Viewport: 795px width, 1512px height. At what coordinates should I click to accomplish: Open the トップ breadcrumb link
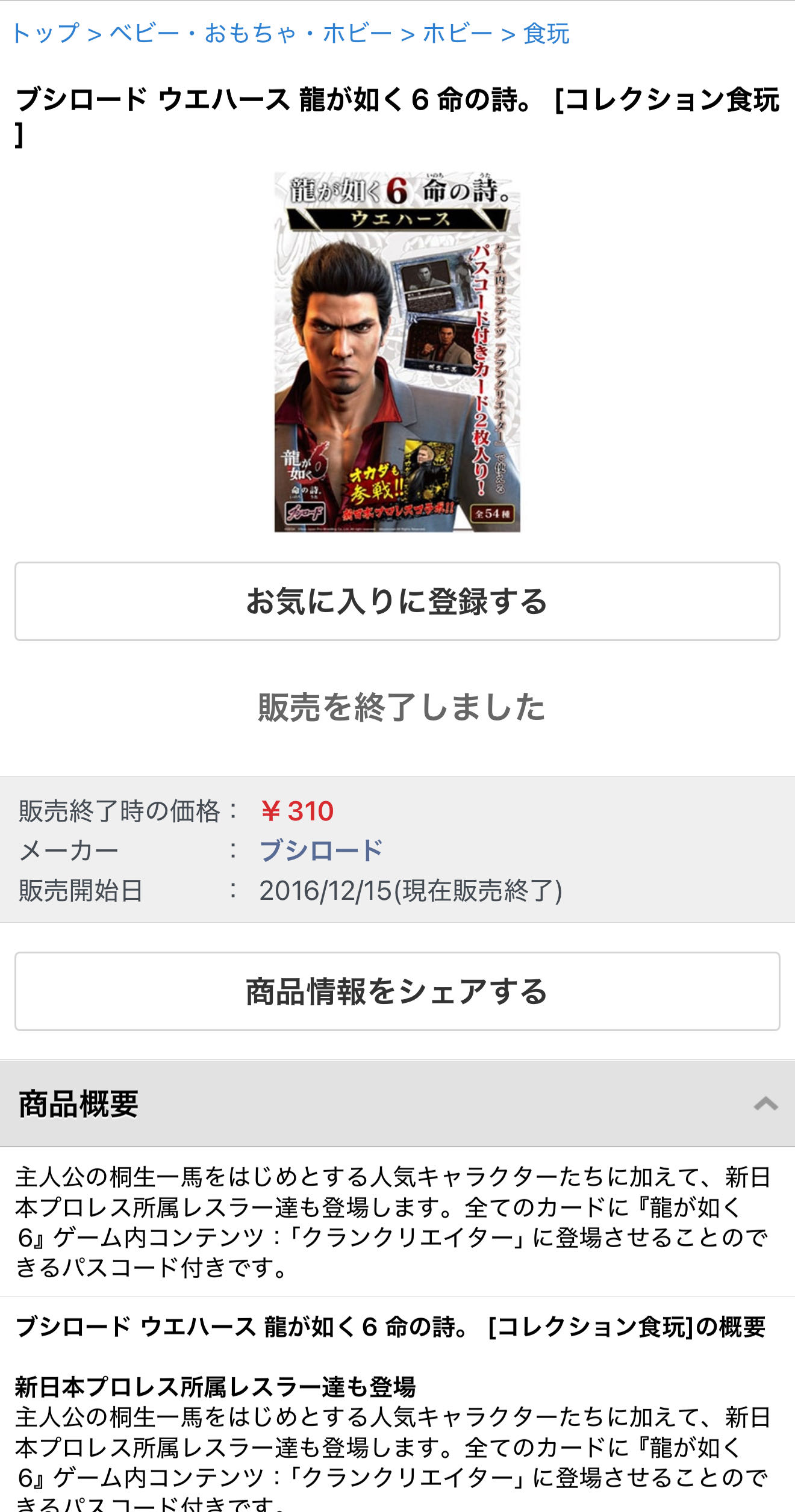coord(46,33)
